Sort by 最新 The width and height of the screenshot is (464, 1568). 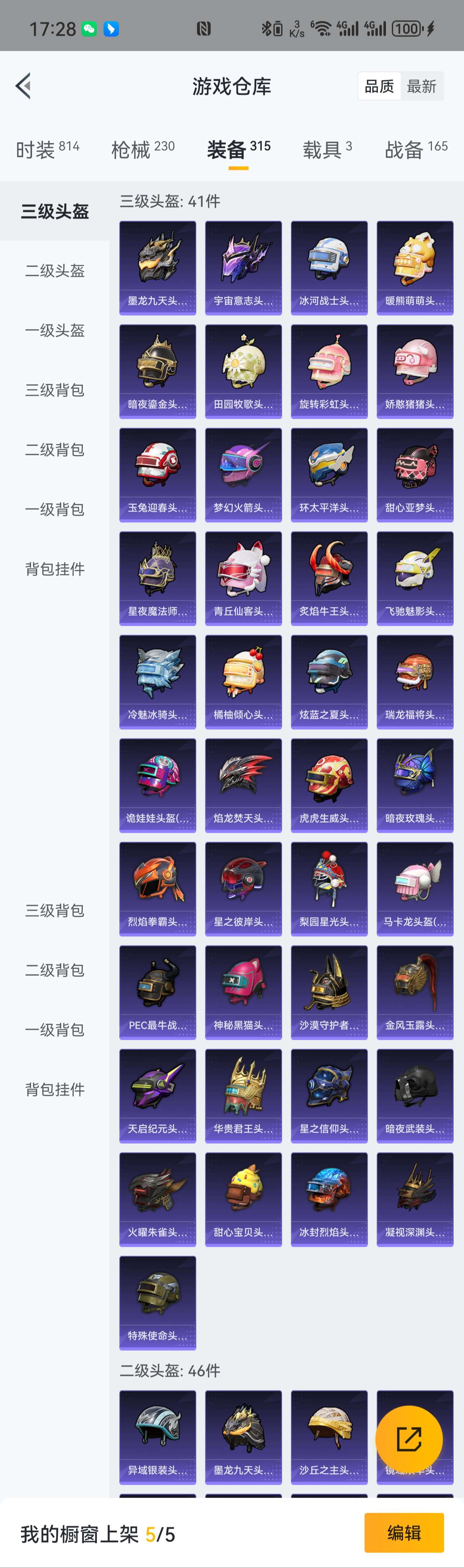point(421,87)
